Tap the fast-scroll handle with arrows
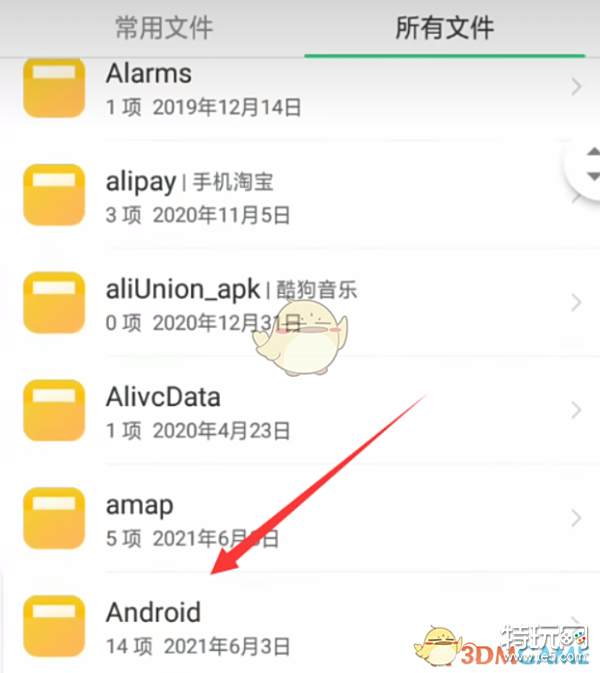 pyautogui.click(x=588, y=167)
